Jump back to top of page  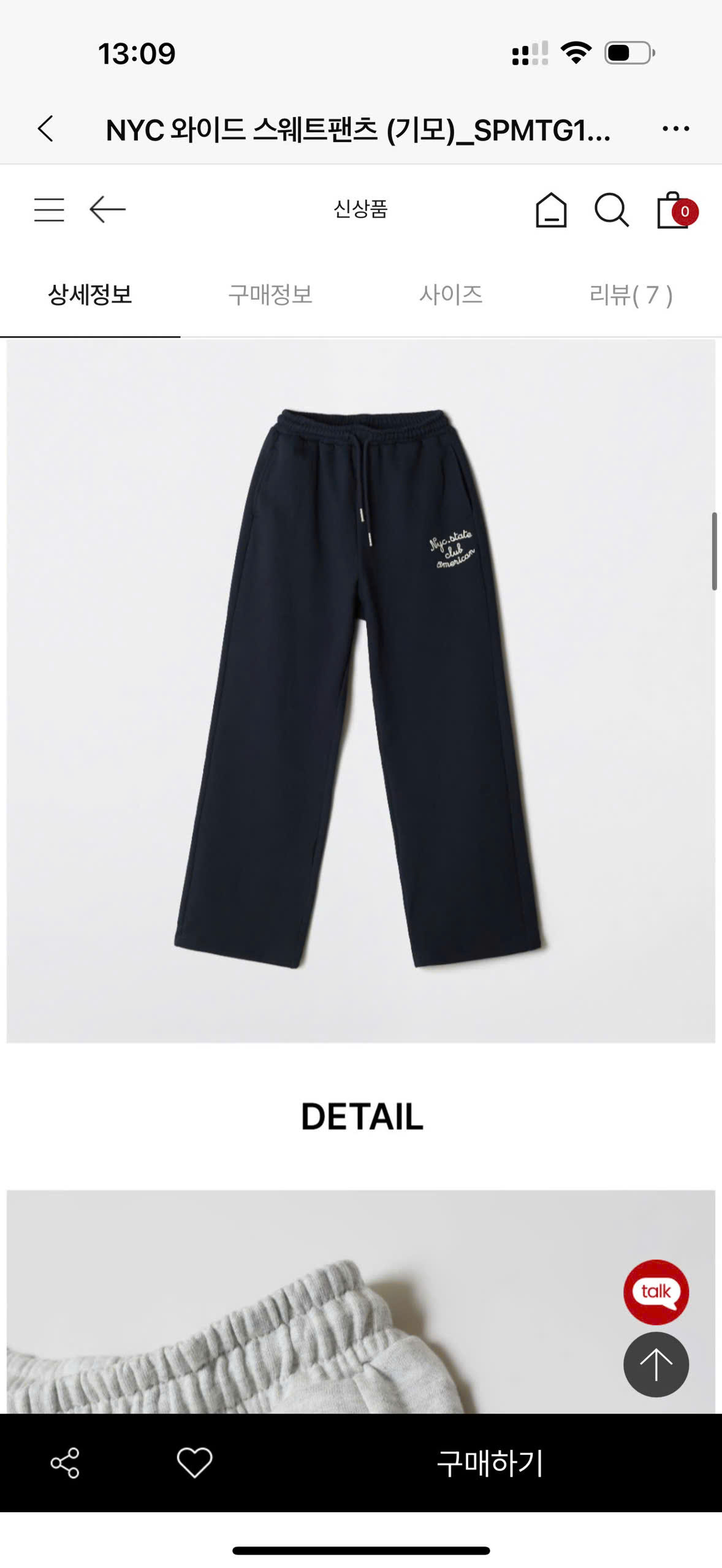(x=656, y=1365)
